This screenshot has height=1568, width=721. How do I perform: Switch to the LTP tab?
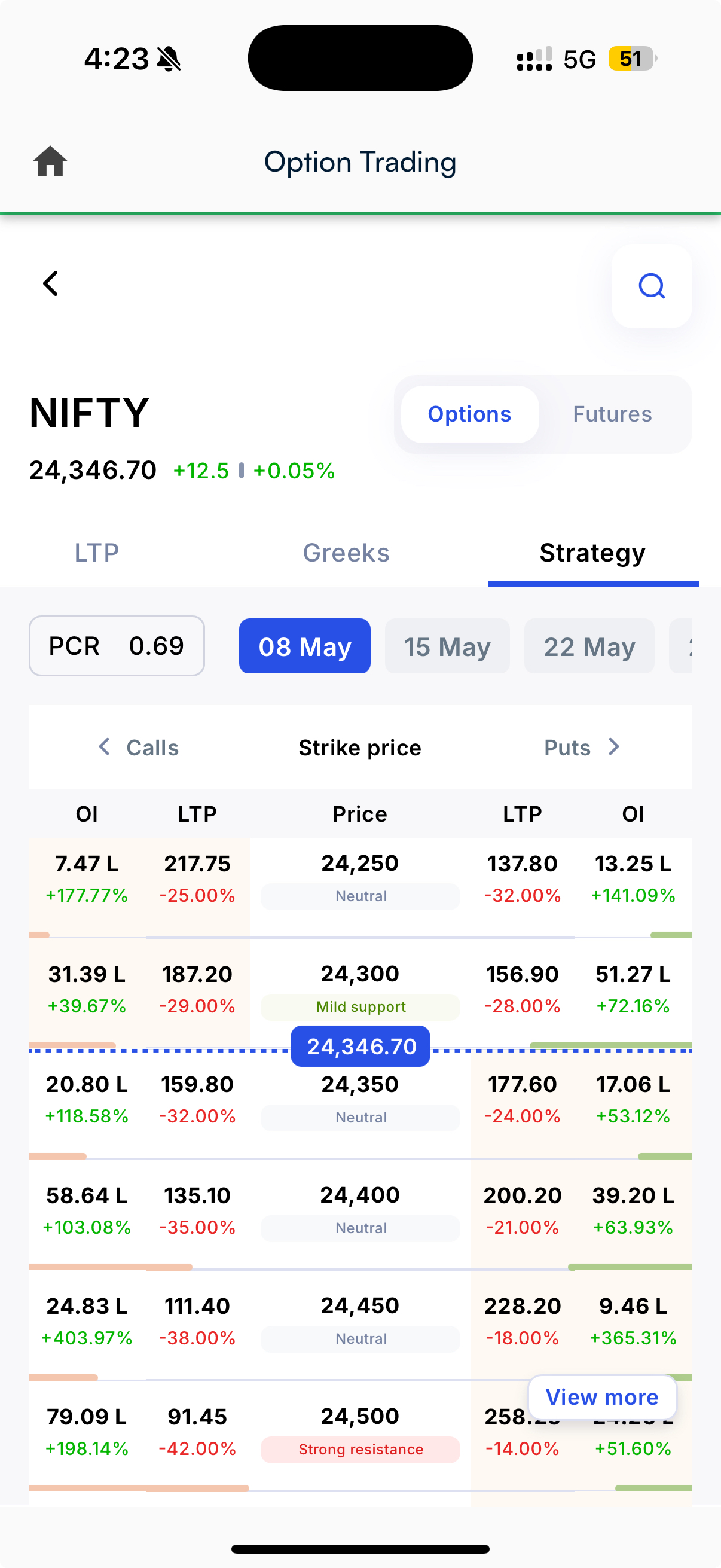(97, 553)
